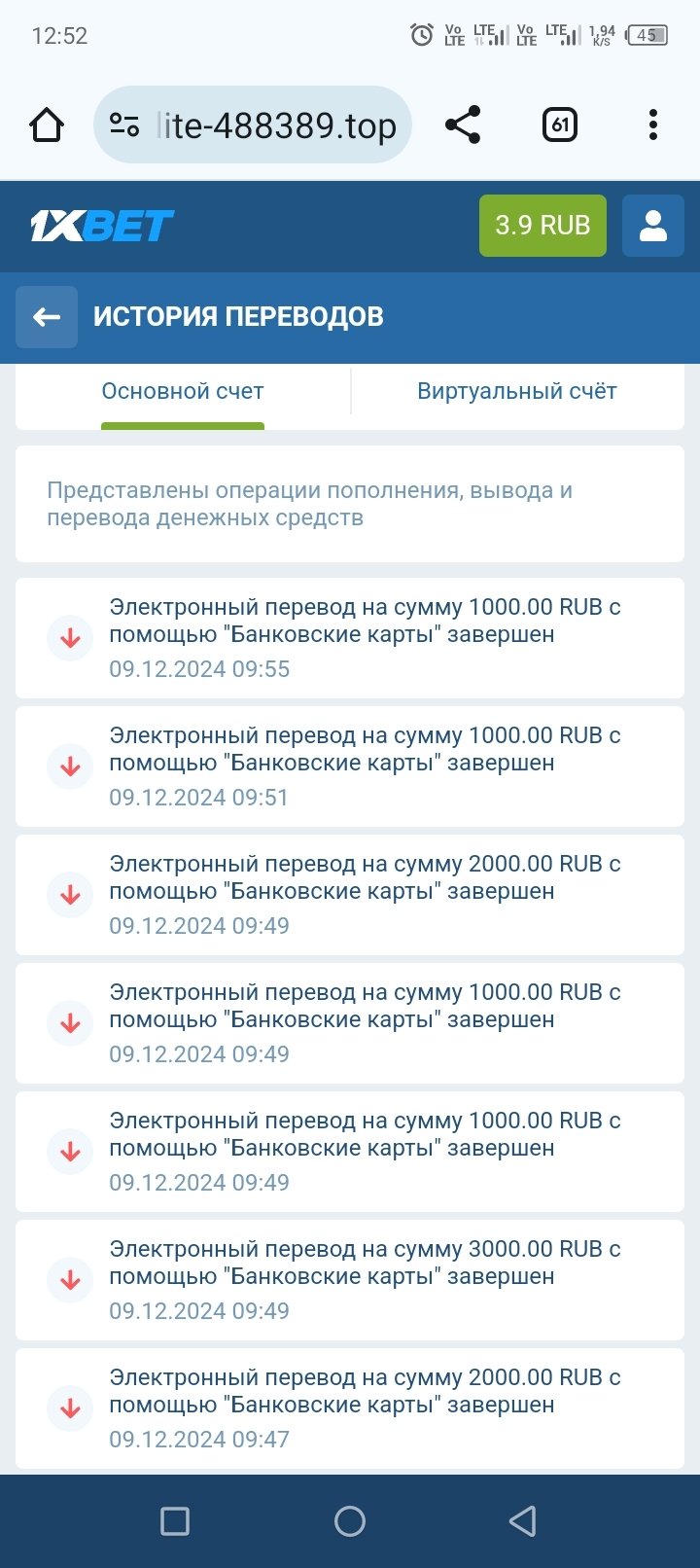Tap the system recent apps button
This screenshot has width=700, height=1568.
click(175, 1520)
